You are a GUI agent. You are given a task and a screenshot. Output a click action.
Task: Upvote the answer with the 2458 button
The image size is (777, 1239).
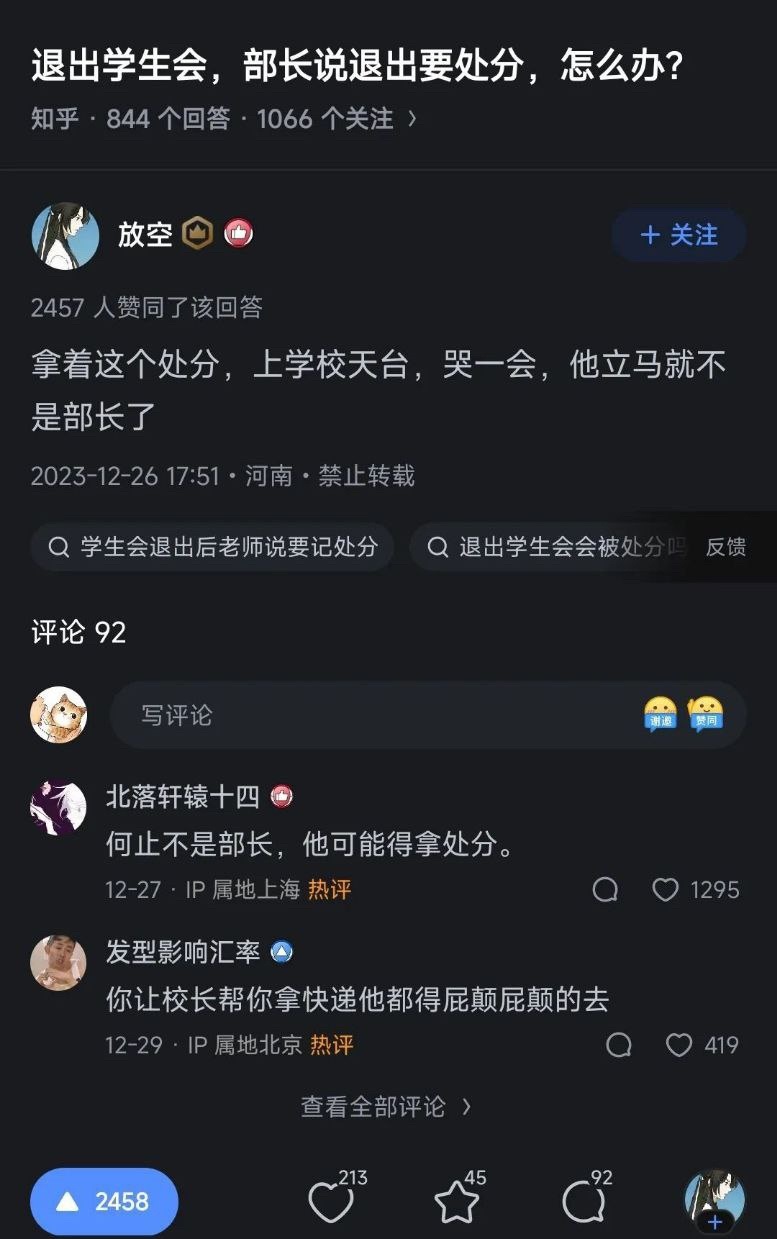click(104, 1201)
